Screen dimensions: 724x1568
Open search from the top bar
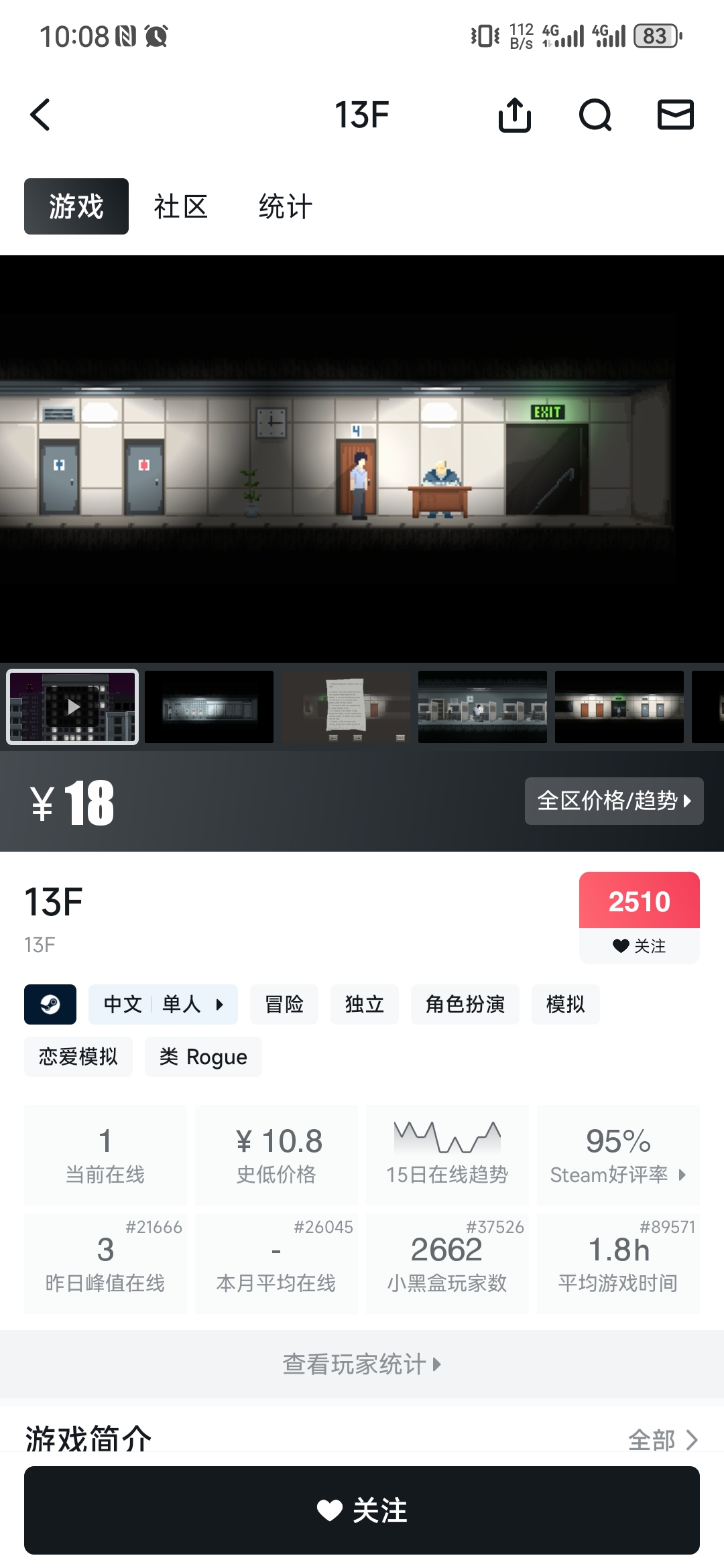click(595, 115)
